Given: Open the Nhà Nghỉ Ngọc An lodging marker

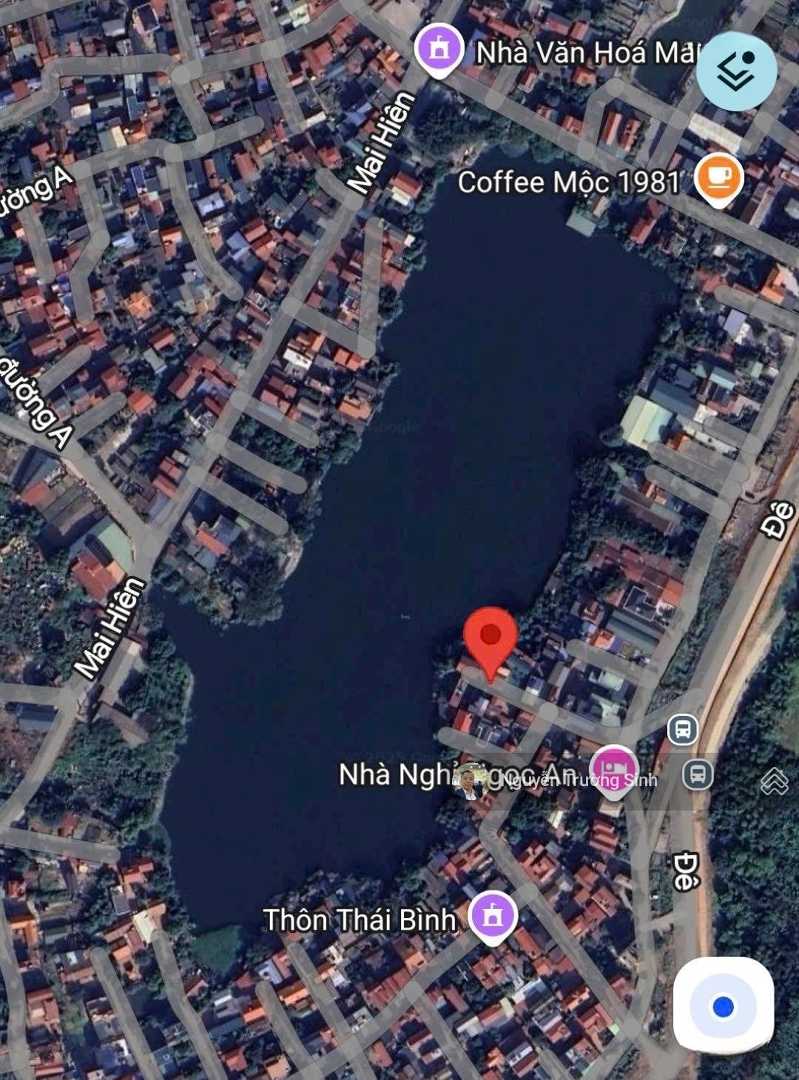Looking at the screenshot, I should tap(614, 771).
